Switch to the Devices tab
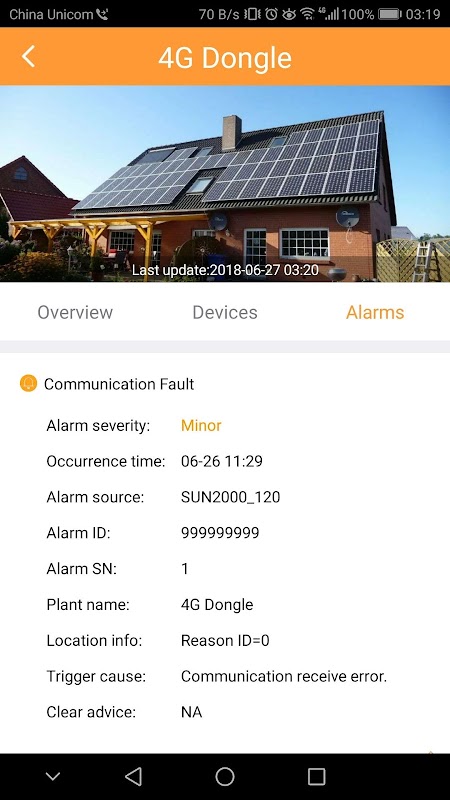 [225, 312]
